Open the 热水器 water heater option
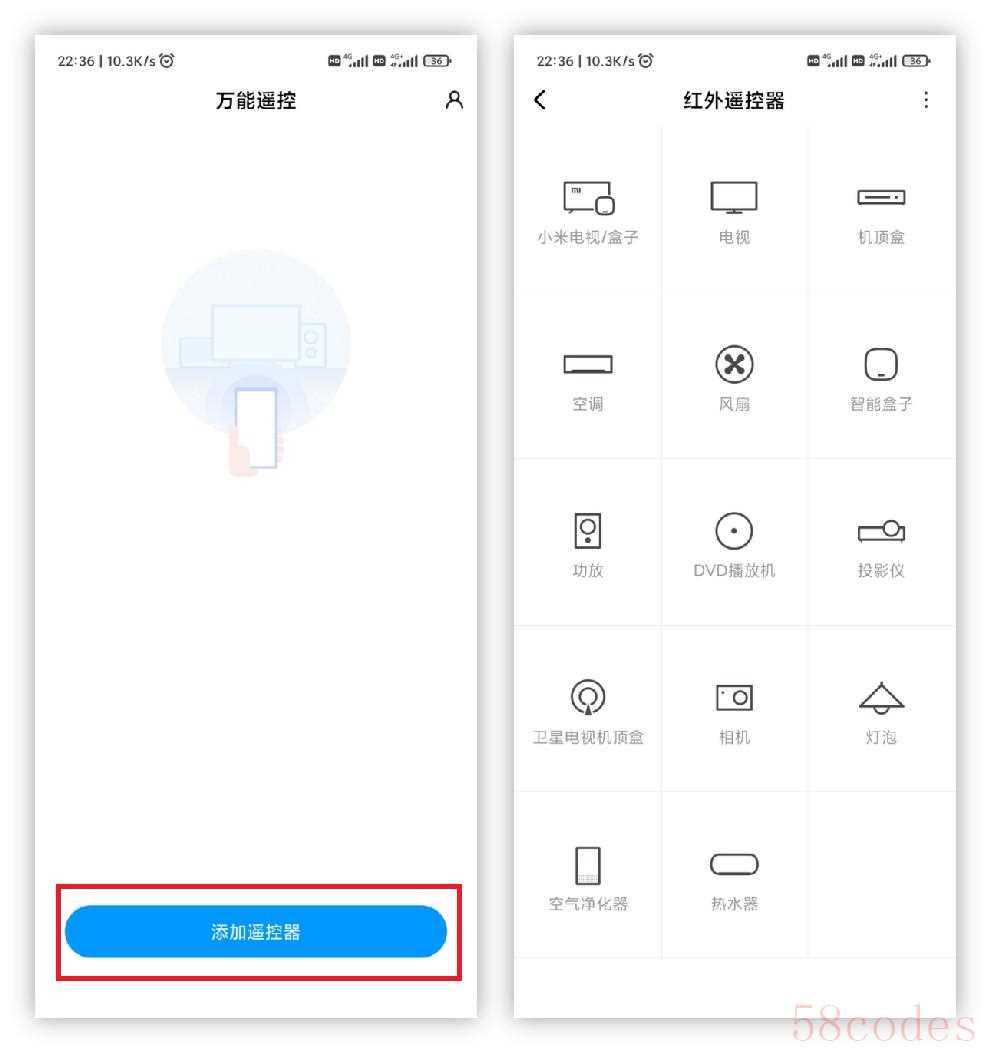This screenshot has width=991, height=1054. [x=734, y=877]
